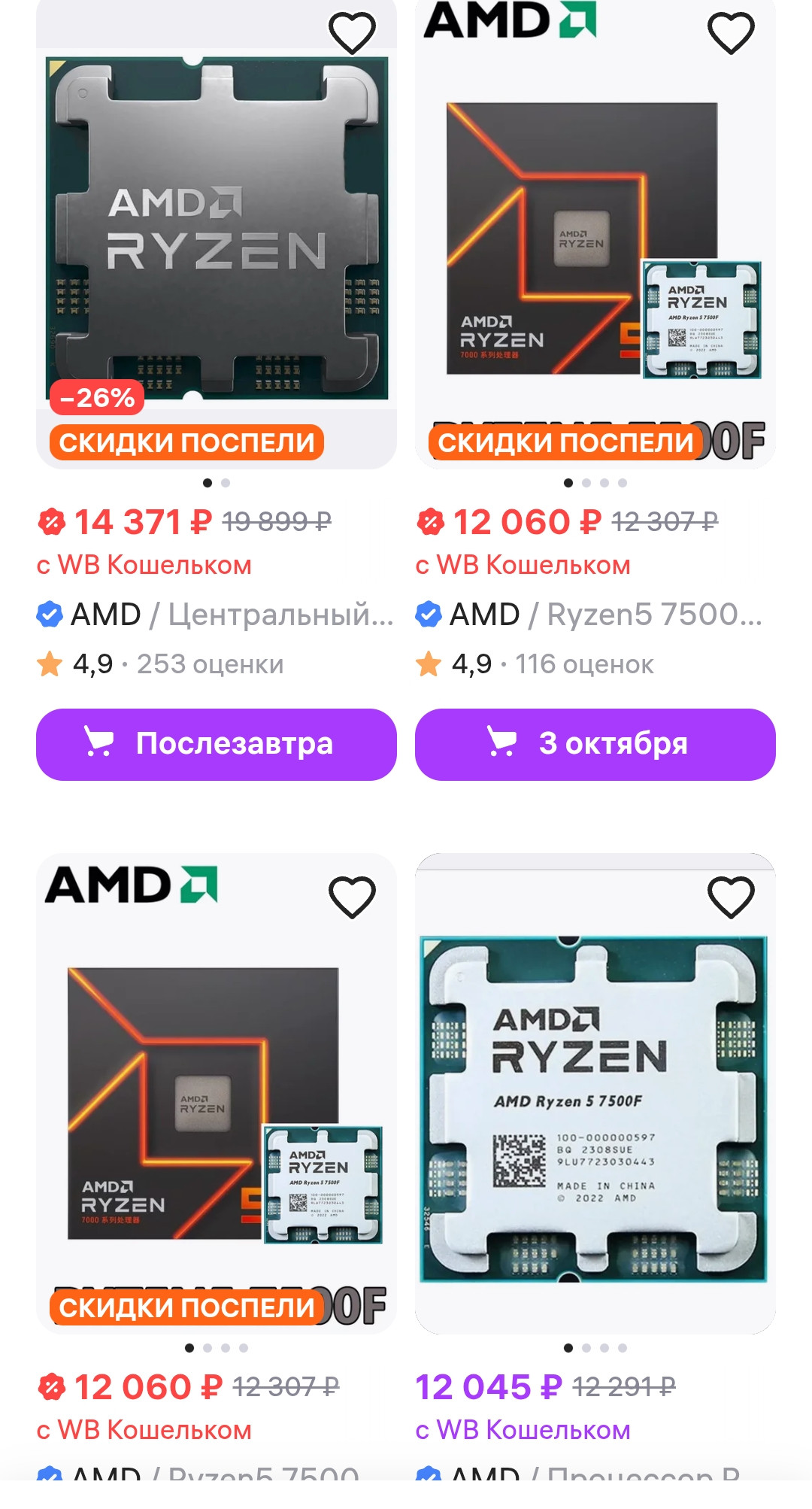Tap the blue verified badge next to first AMD brand
The image size is (812, 1509).
(49, 615)
